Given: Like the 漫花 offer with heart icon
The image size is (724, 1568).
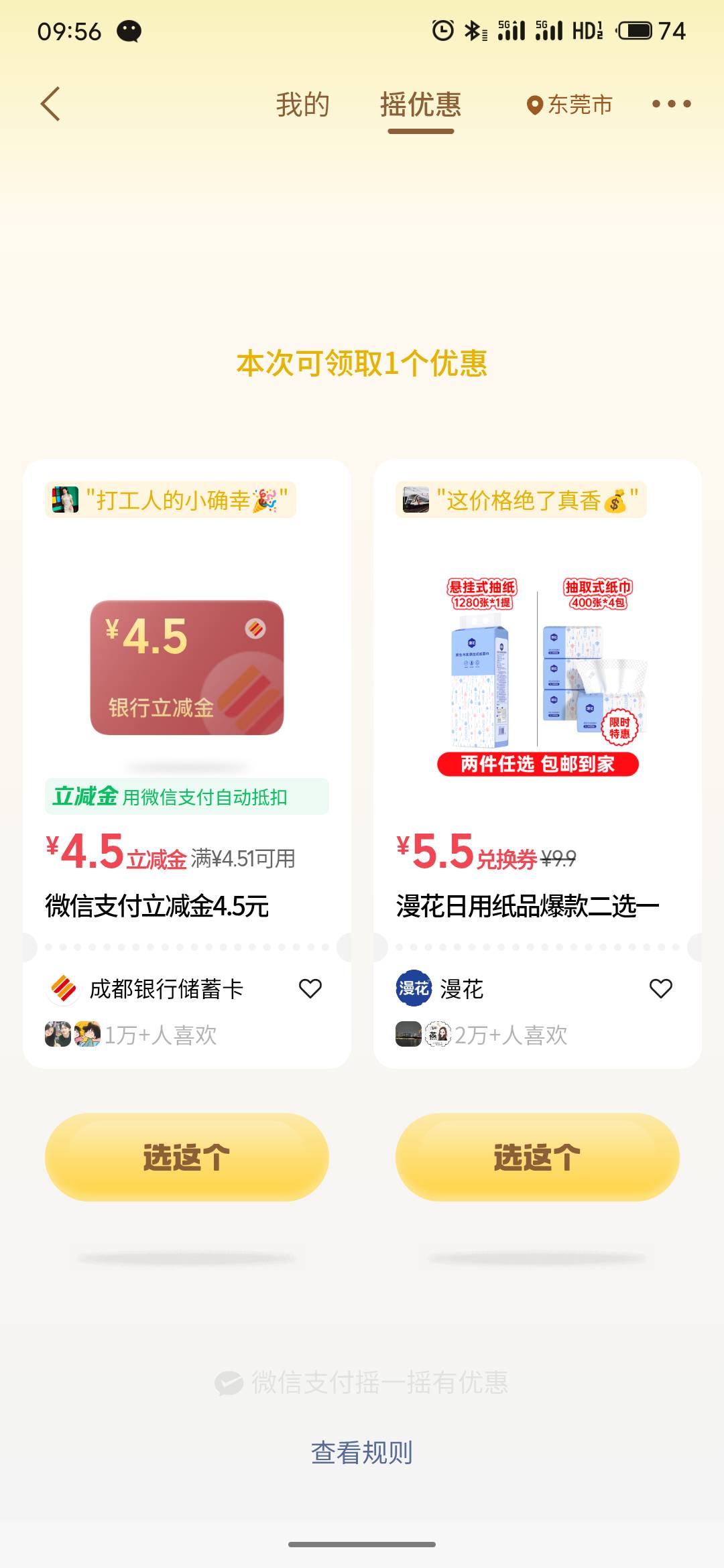Looking at the screenshot, I should coord(661,988).
